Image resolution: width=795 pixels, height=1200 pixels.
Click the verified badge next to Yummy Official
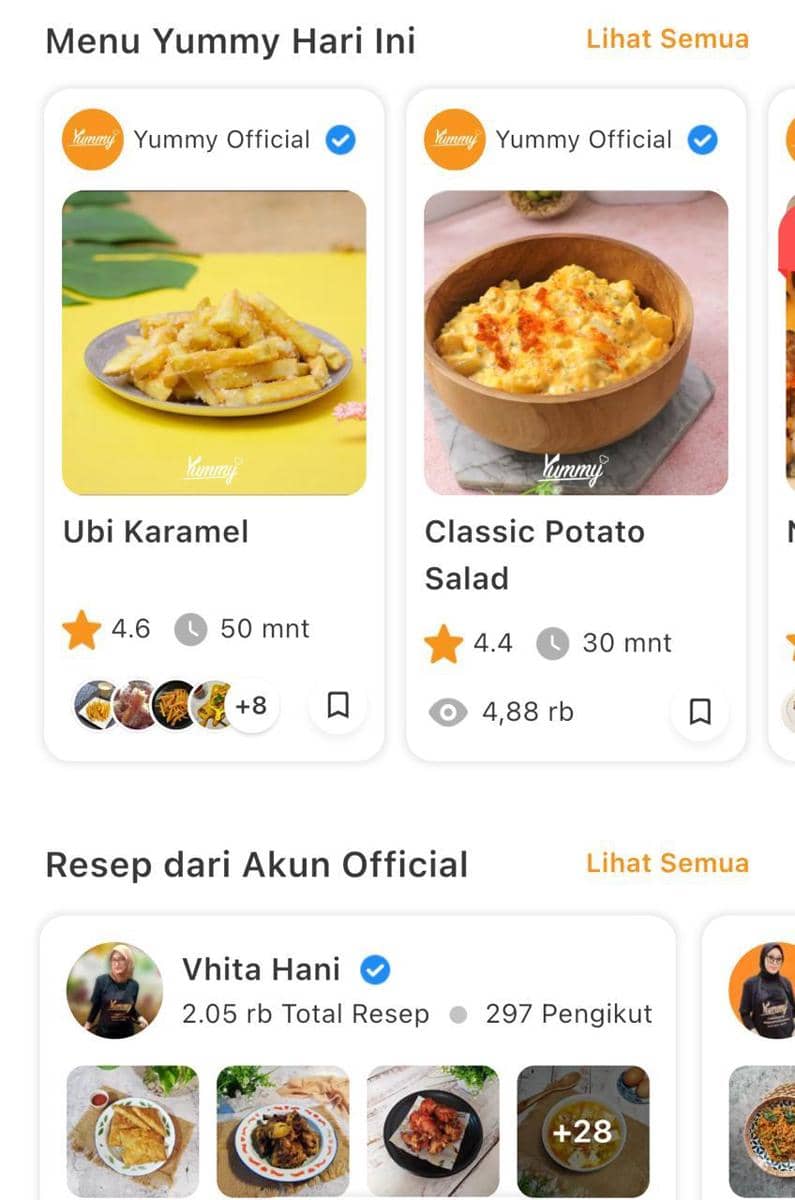click(x=340, y=140)
